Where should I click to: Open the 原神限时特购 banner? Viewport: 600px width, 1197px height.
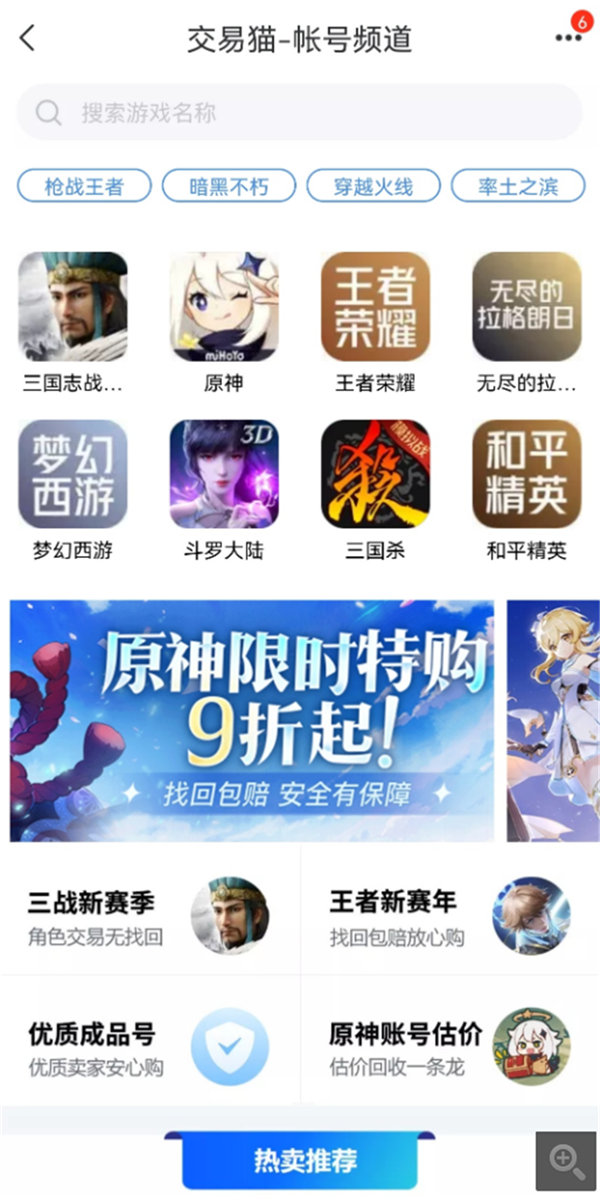click(x=252, y=720)
